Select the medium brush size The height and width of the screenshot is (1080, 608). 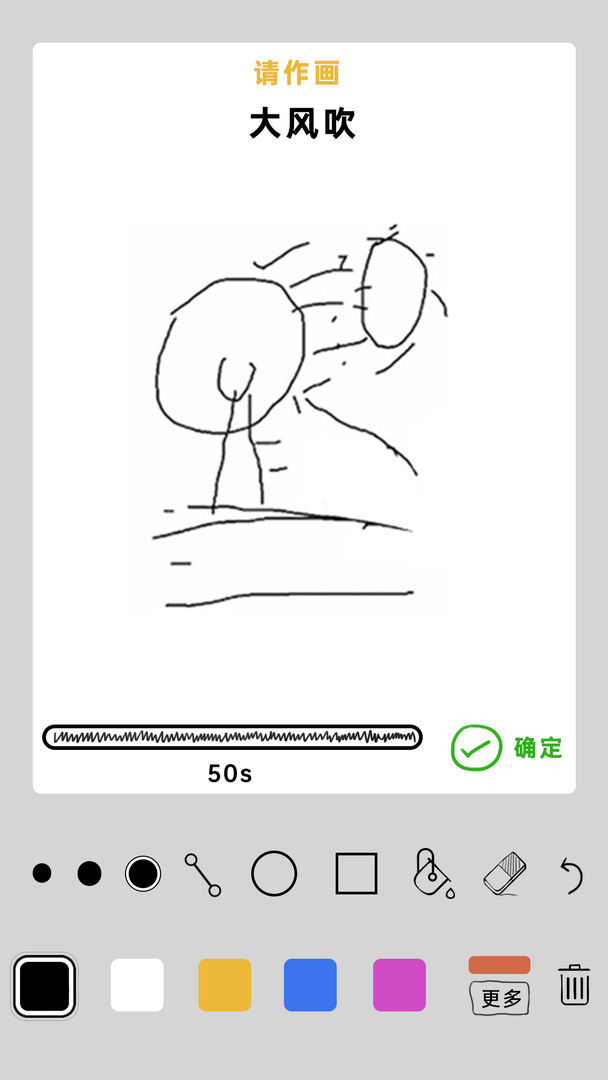tap(90, 873)
